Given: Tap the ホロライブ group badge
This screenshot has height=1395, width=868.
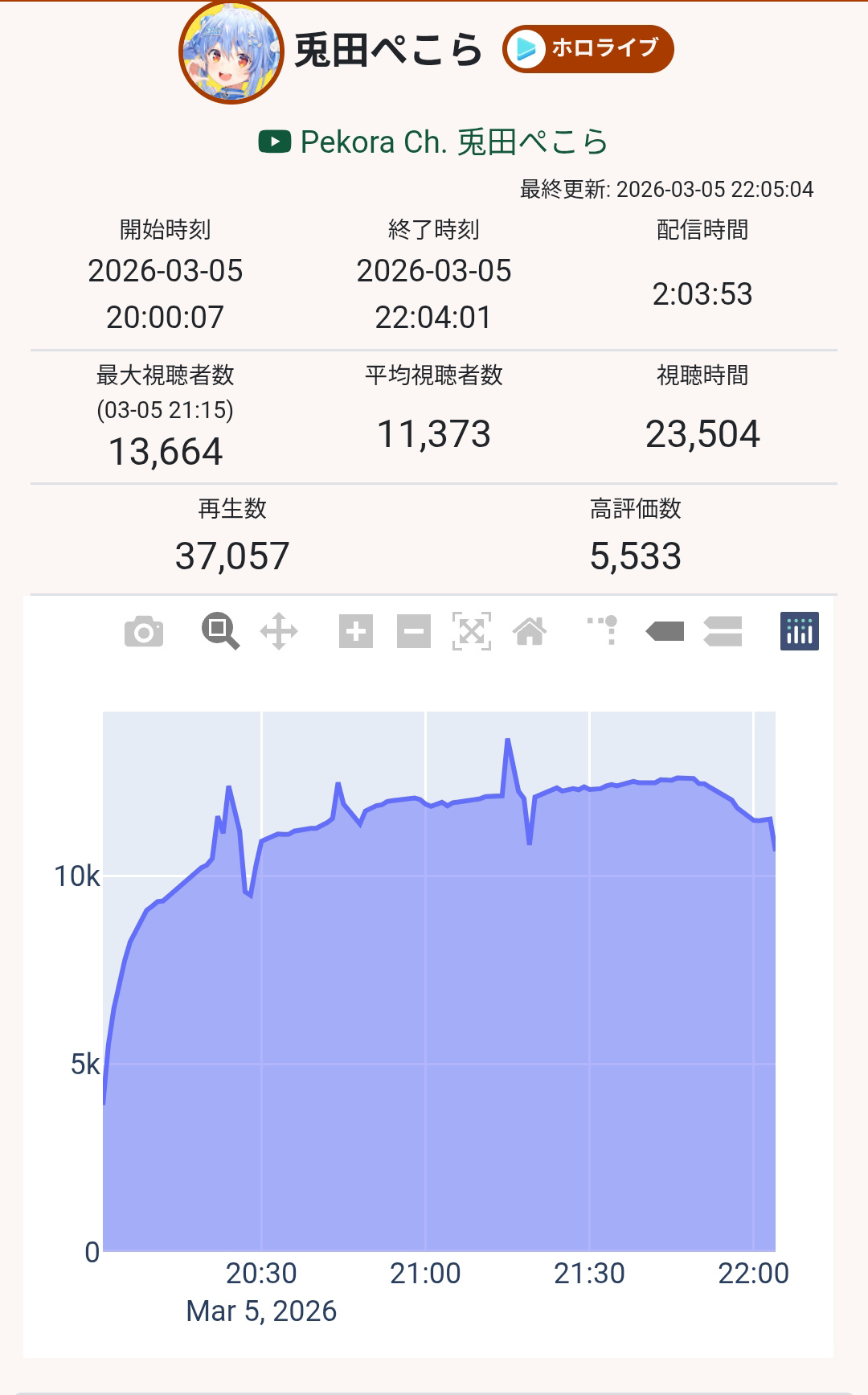Looking at the screenshot, I should (588, 49).
